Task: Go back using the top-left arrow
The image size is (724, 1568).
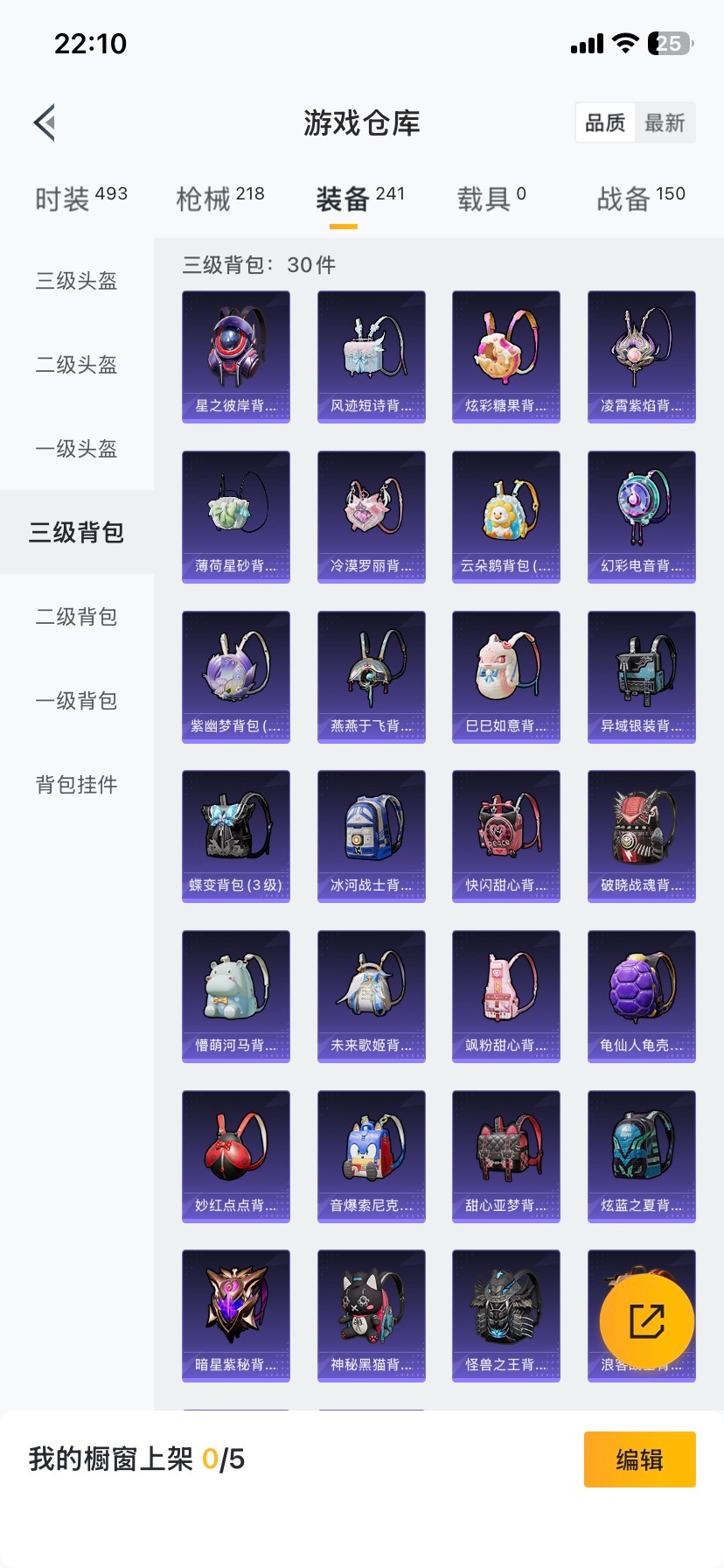Action: click(x=45, y=122)
